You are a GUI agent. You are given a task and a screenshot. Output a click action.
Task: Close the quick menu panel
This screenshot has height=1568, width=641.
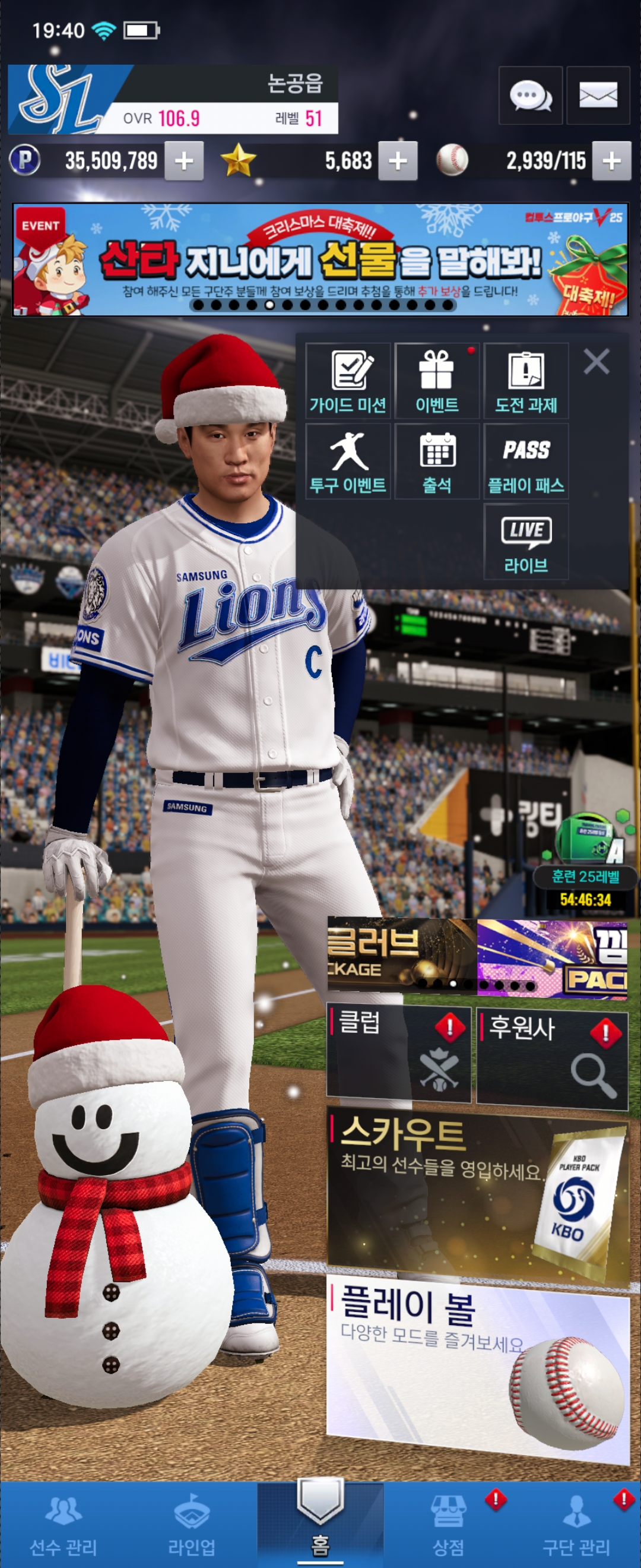(596, 362)
